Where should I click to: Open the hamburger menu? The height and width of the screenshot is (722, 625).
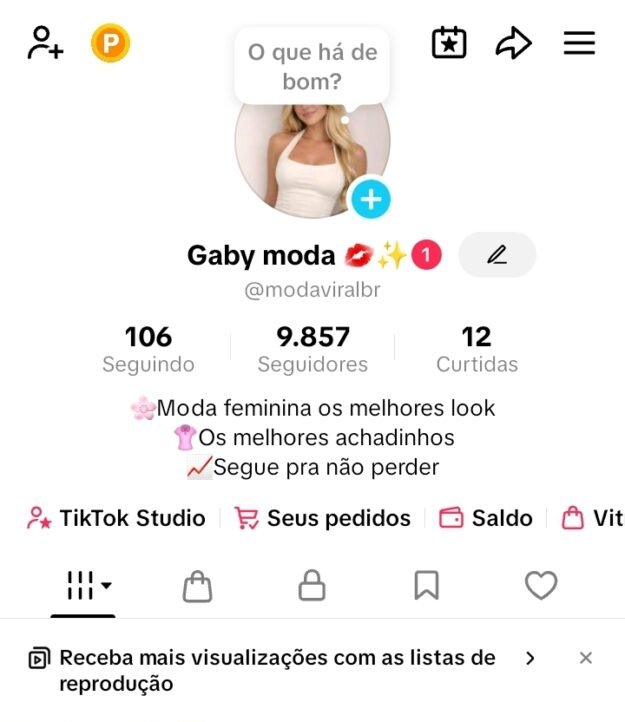[579, 43]
